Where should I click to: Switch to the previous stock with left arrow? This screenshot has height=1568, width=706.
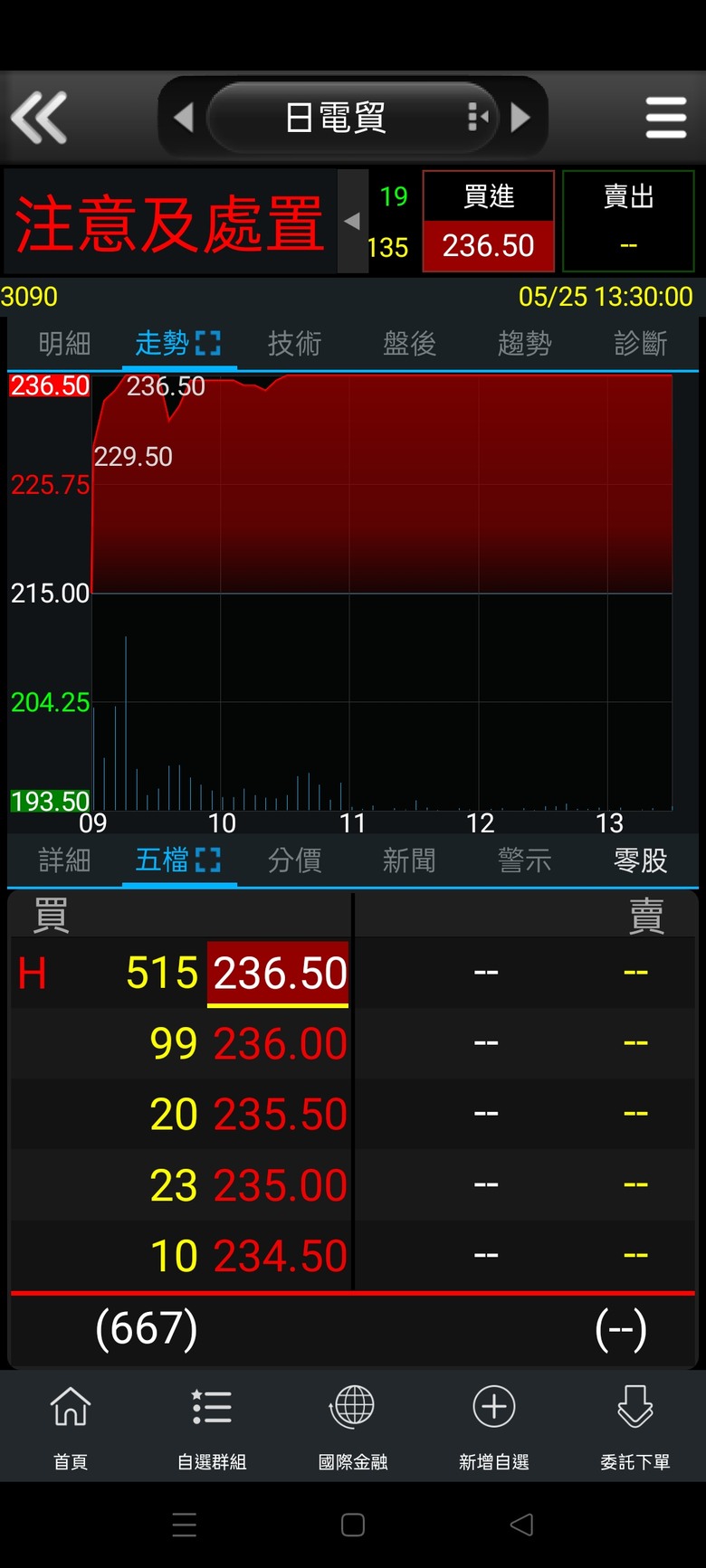click(184, 118)
